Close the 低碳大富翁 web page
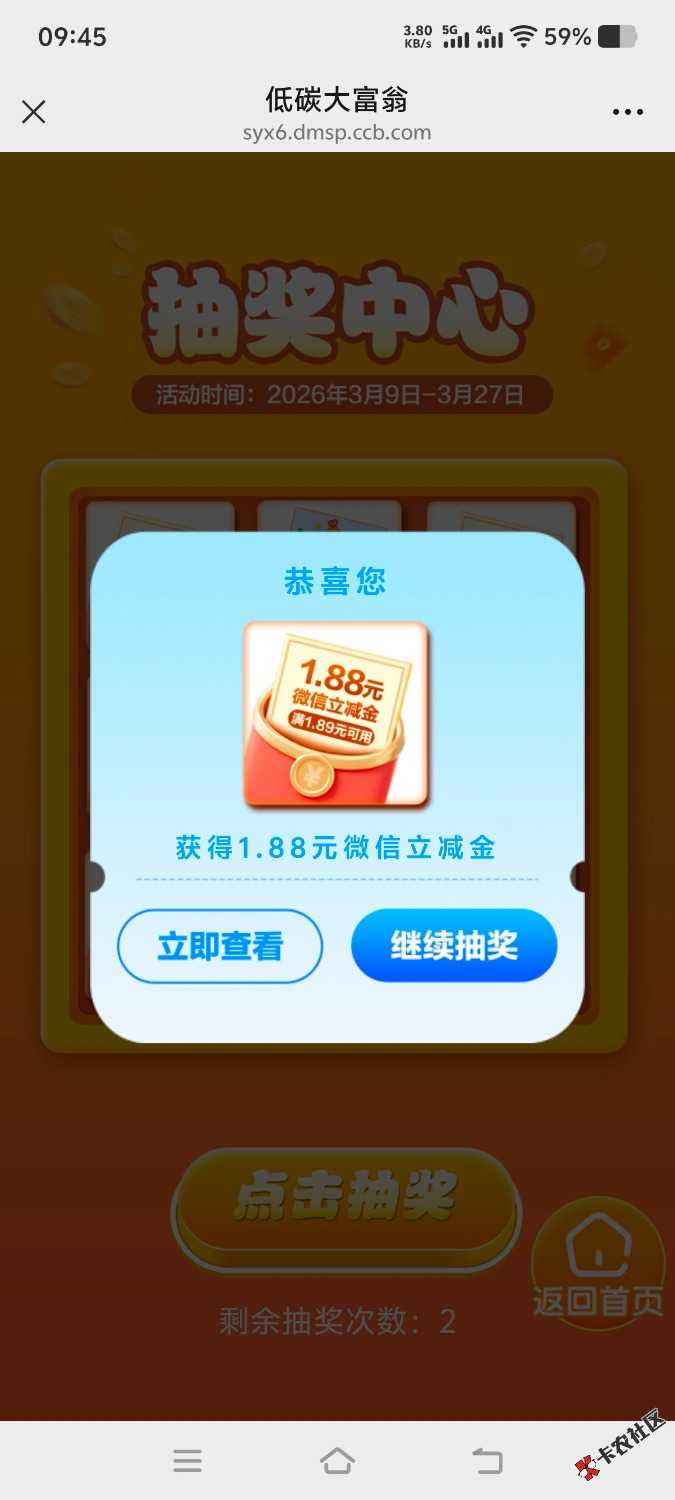 click(34, 112)
